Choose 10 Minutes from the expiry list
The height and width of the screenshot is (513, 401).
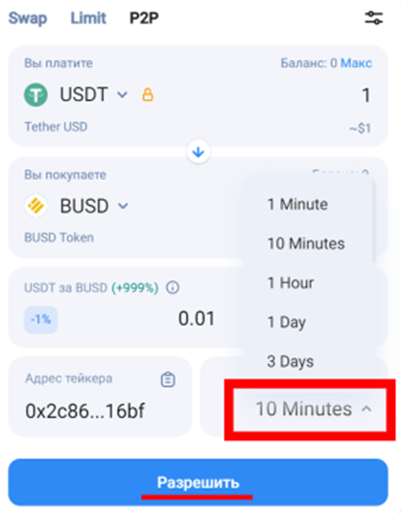tap(306, 243)
